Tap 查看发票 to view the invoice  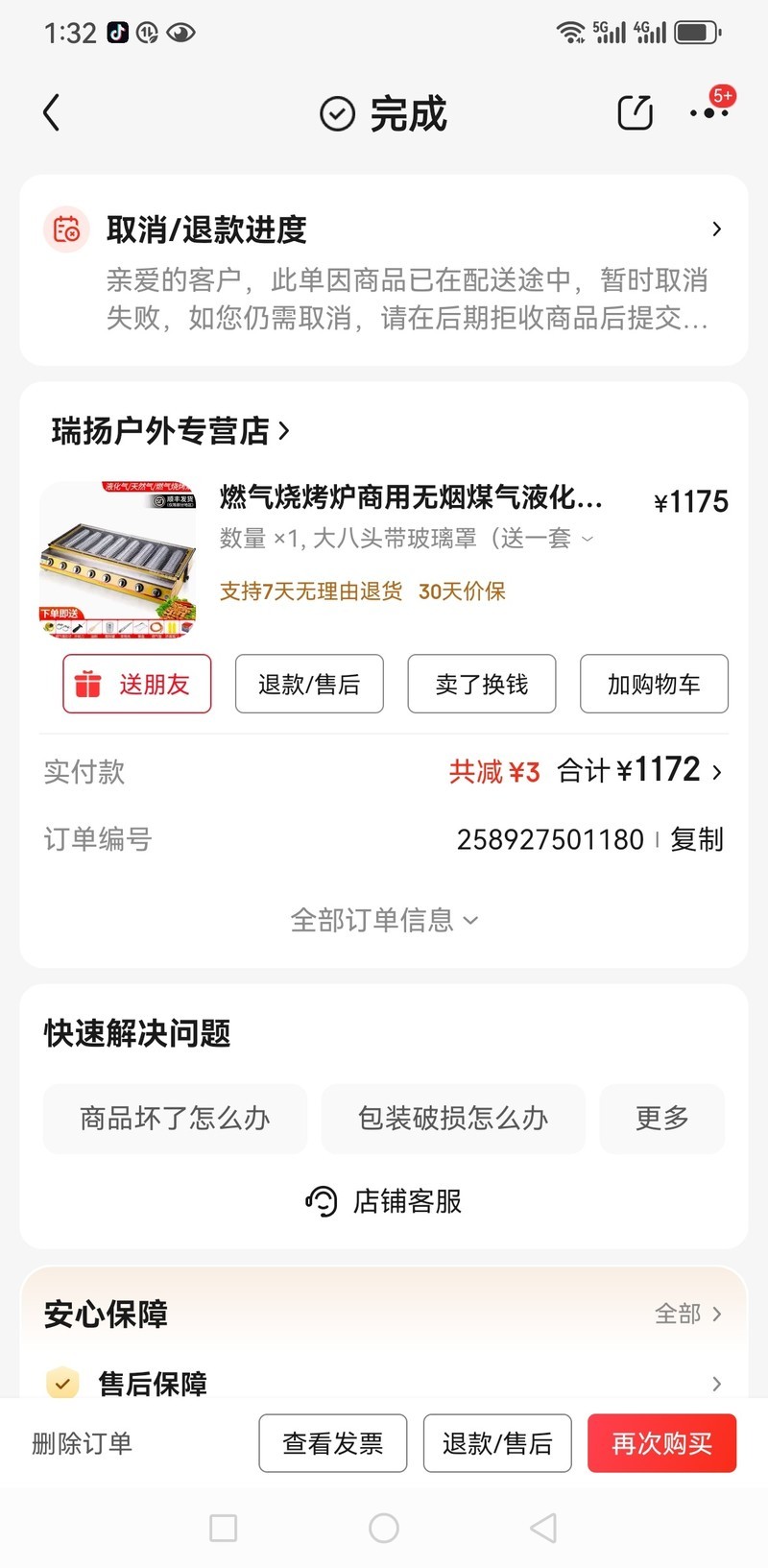333,1443
